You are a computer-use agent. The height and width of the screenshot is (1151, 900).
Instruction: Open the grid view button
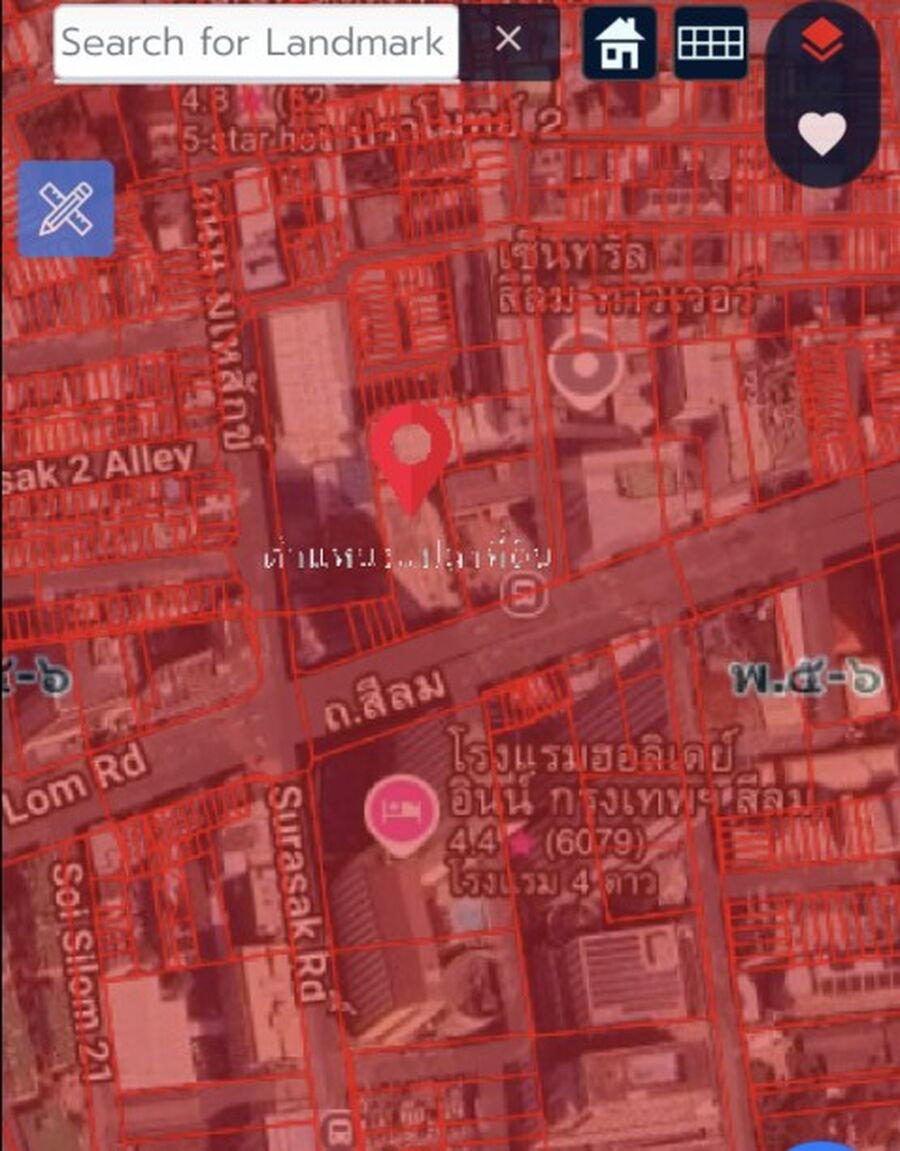coord(711,43)
